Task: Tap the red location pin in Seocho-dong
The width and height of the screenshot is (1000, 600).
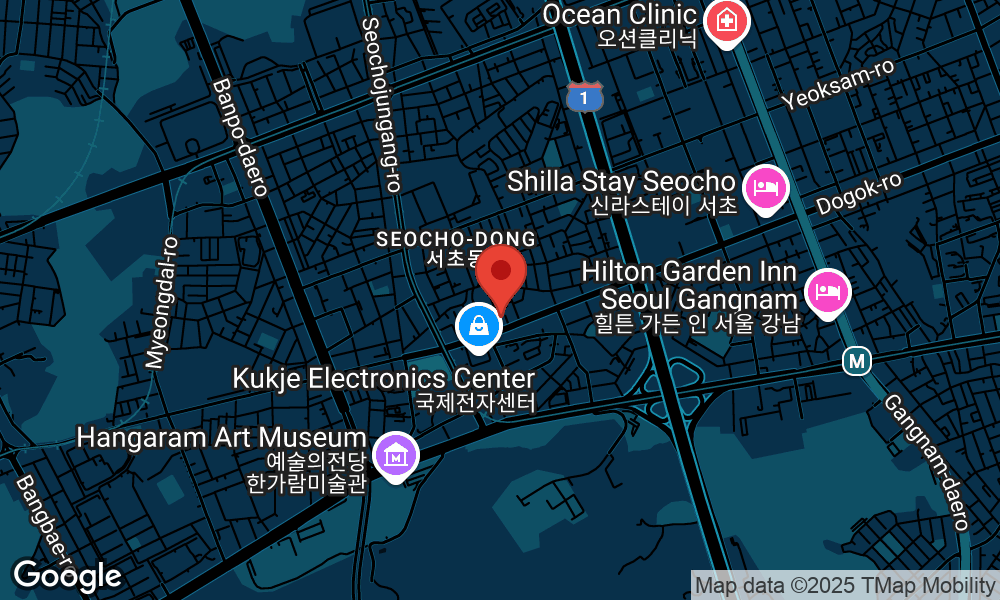Action: [501, 274]
